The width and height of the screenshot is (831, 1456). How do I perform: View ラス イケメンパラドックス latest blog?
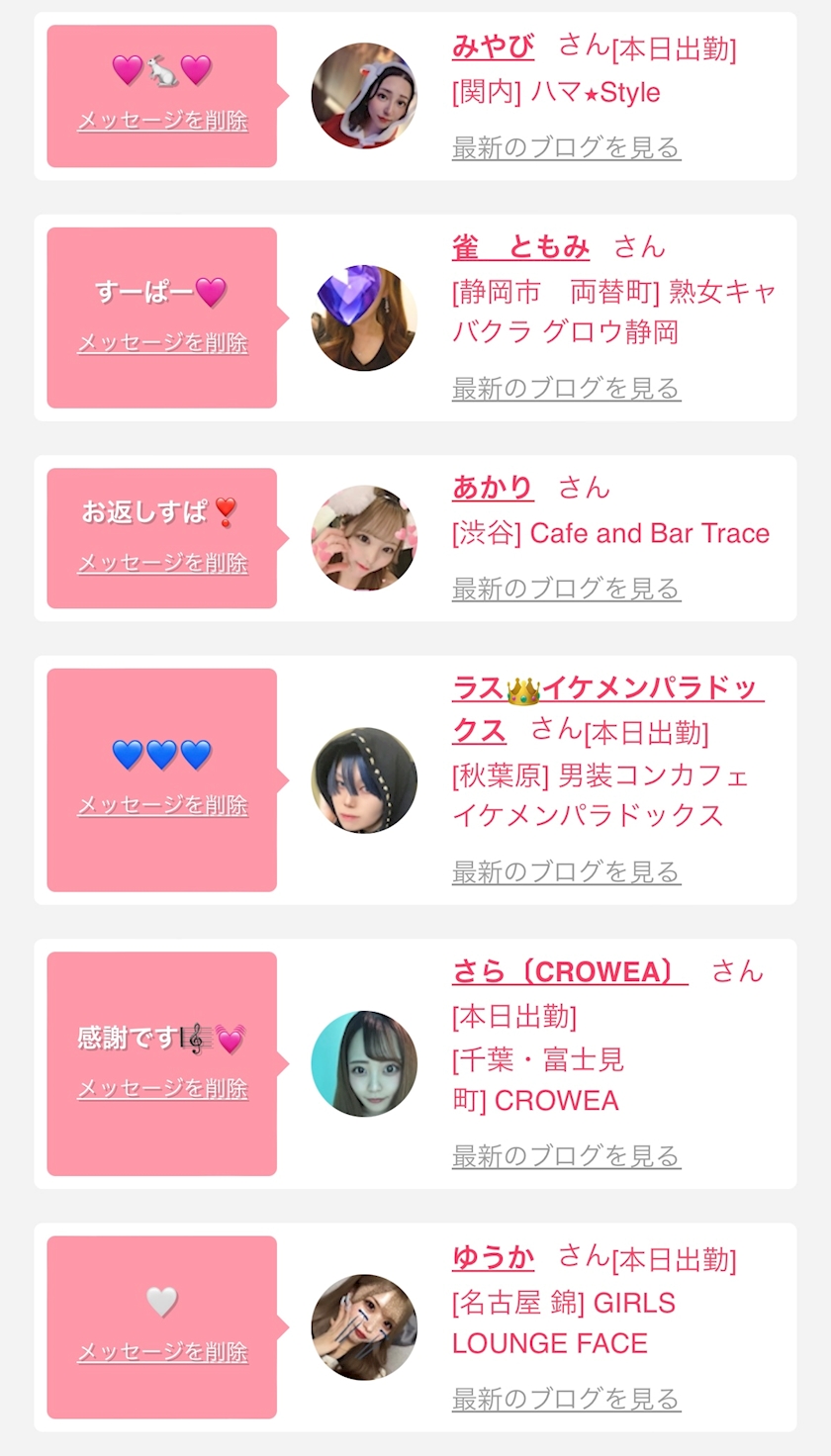[x=566, y=872]
